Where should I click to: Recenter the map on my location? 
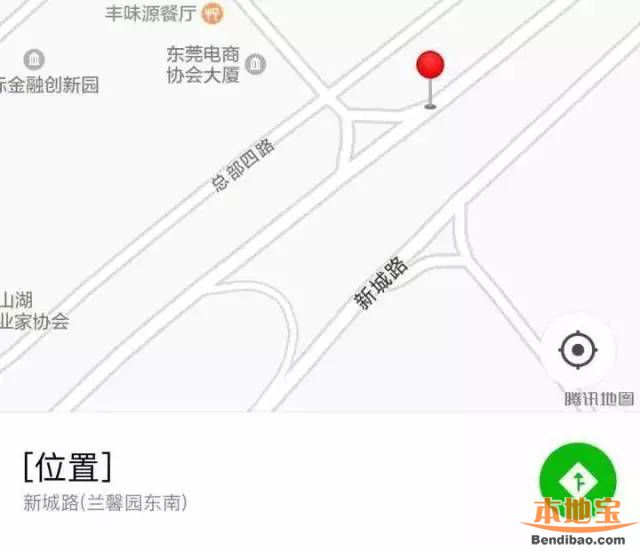click(x=577, y=351)
